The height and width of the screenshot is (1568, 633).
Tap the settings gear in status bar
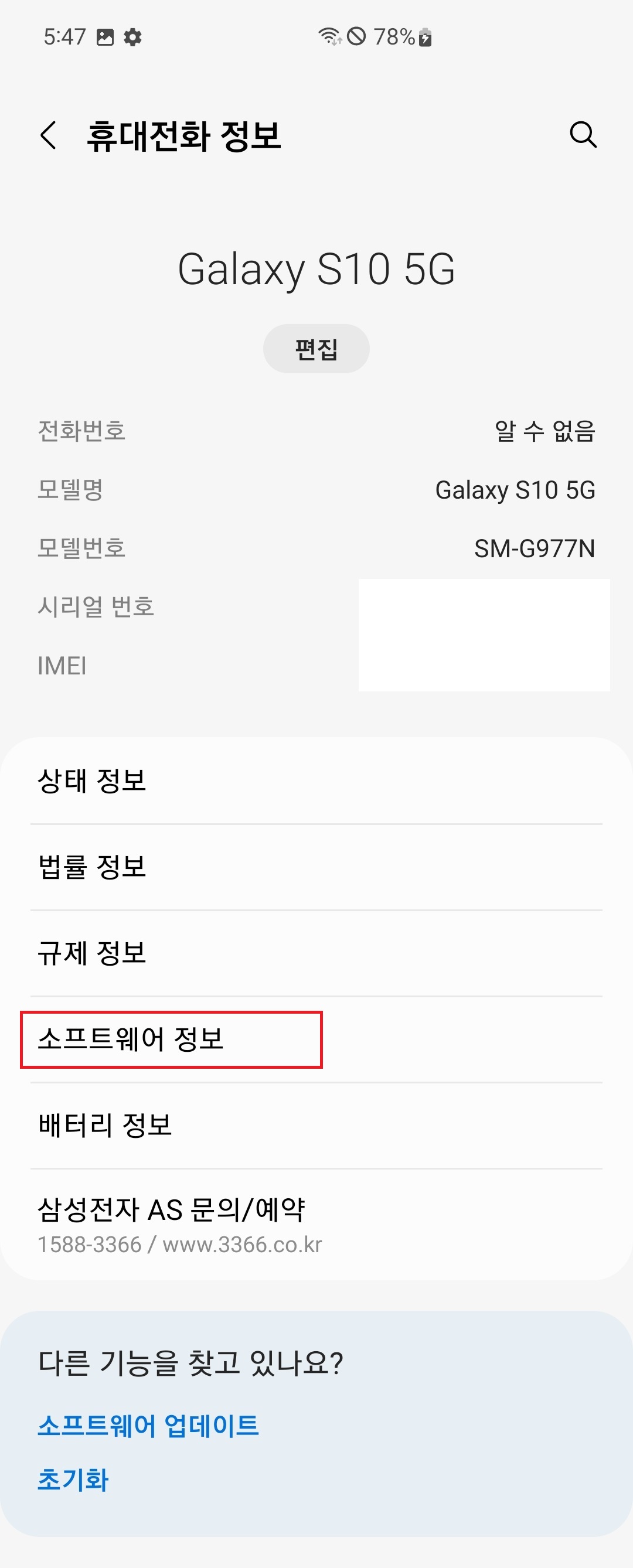tap(131, 38)
